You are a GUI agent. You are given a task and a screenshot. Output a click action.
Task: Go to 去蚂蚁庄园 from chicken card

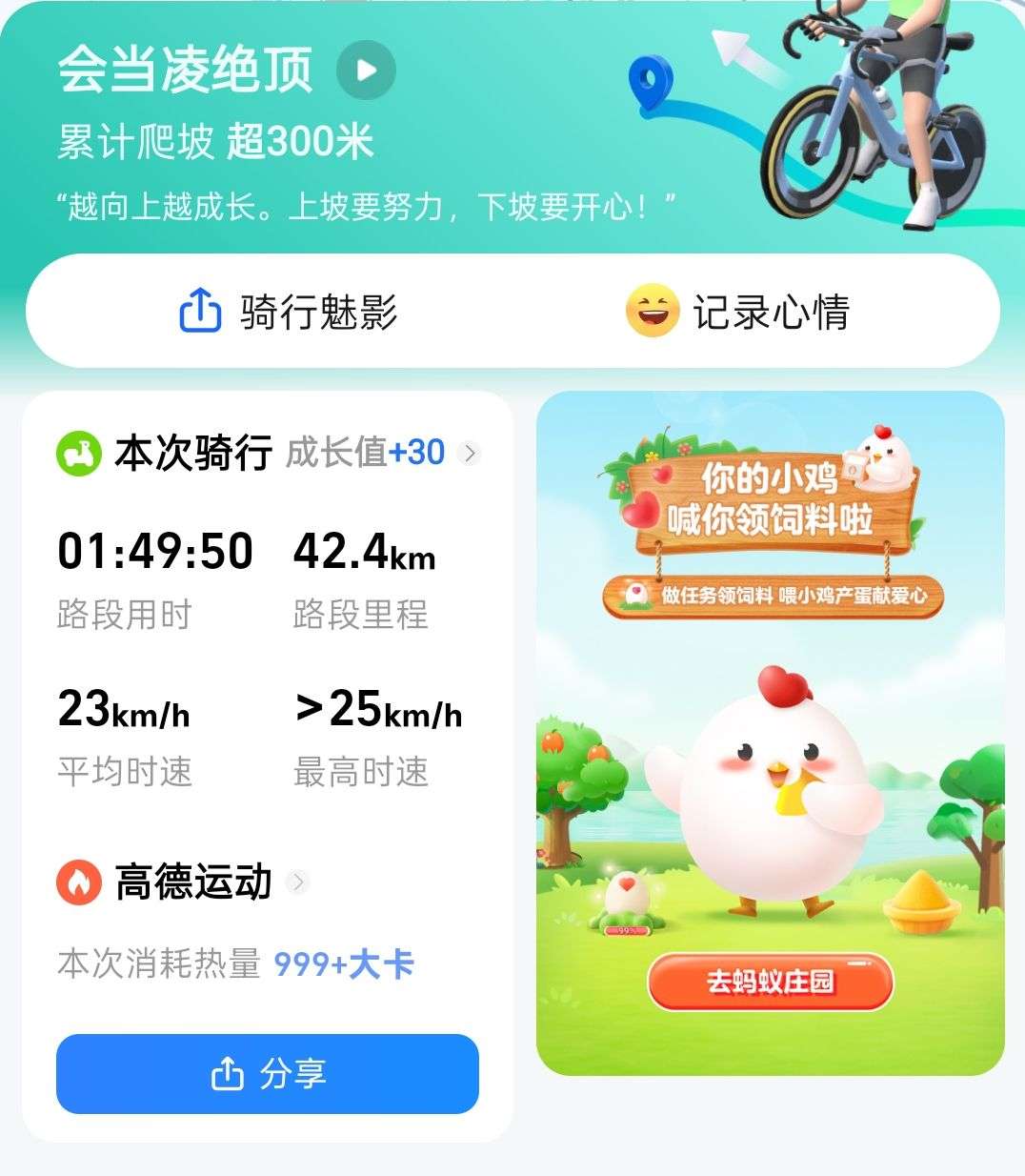pyautogui.click(x=770, y=982)
